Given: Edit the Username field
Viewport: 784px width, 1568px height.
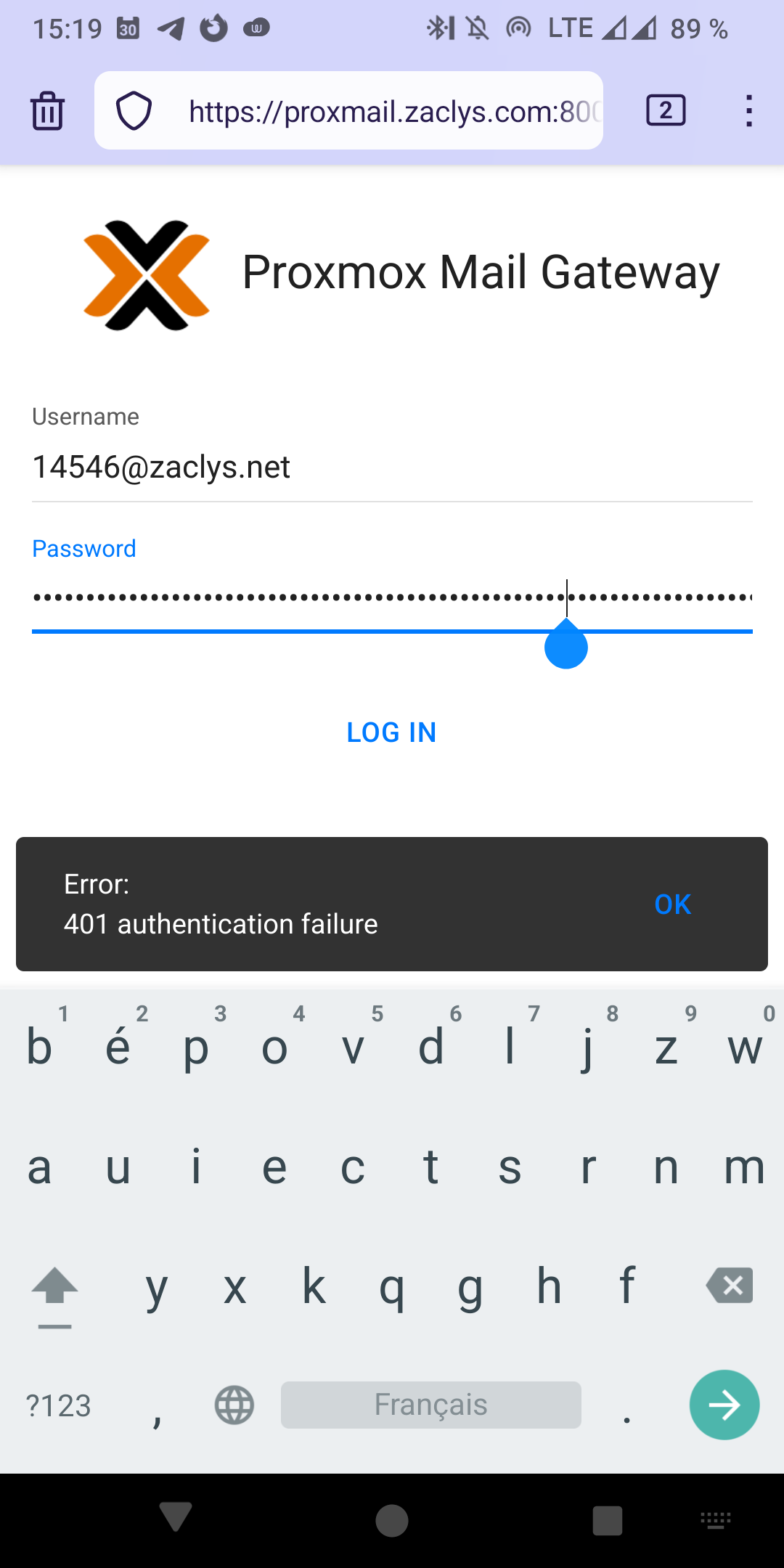Looking at the screenshot, I should point(392,467).
